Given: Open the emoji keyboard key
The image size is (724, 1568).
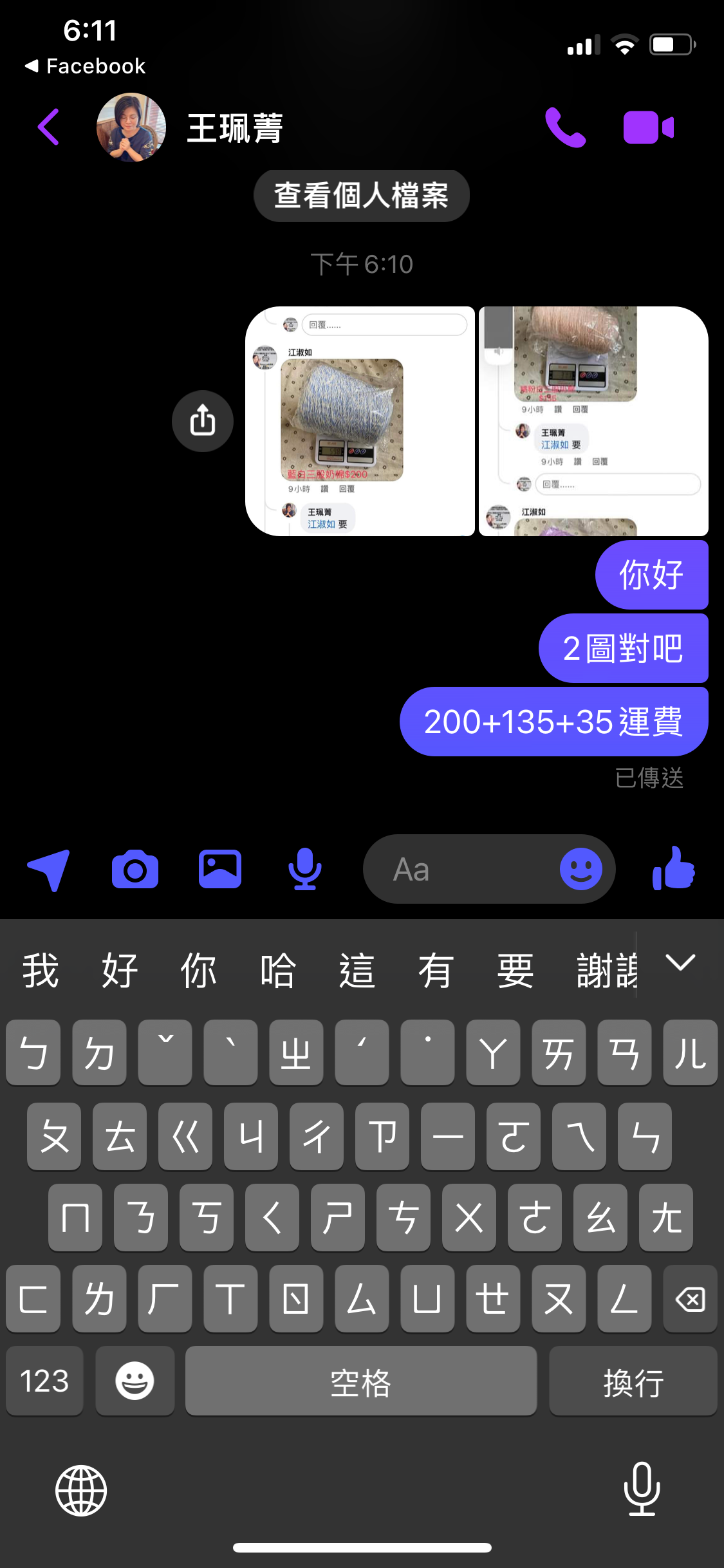Looking at the screenshot, I should (135, 1381).
